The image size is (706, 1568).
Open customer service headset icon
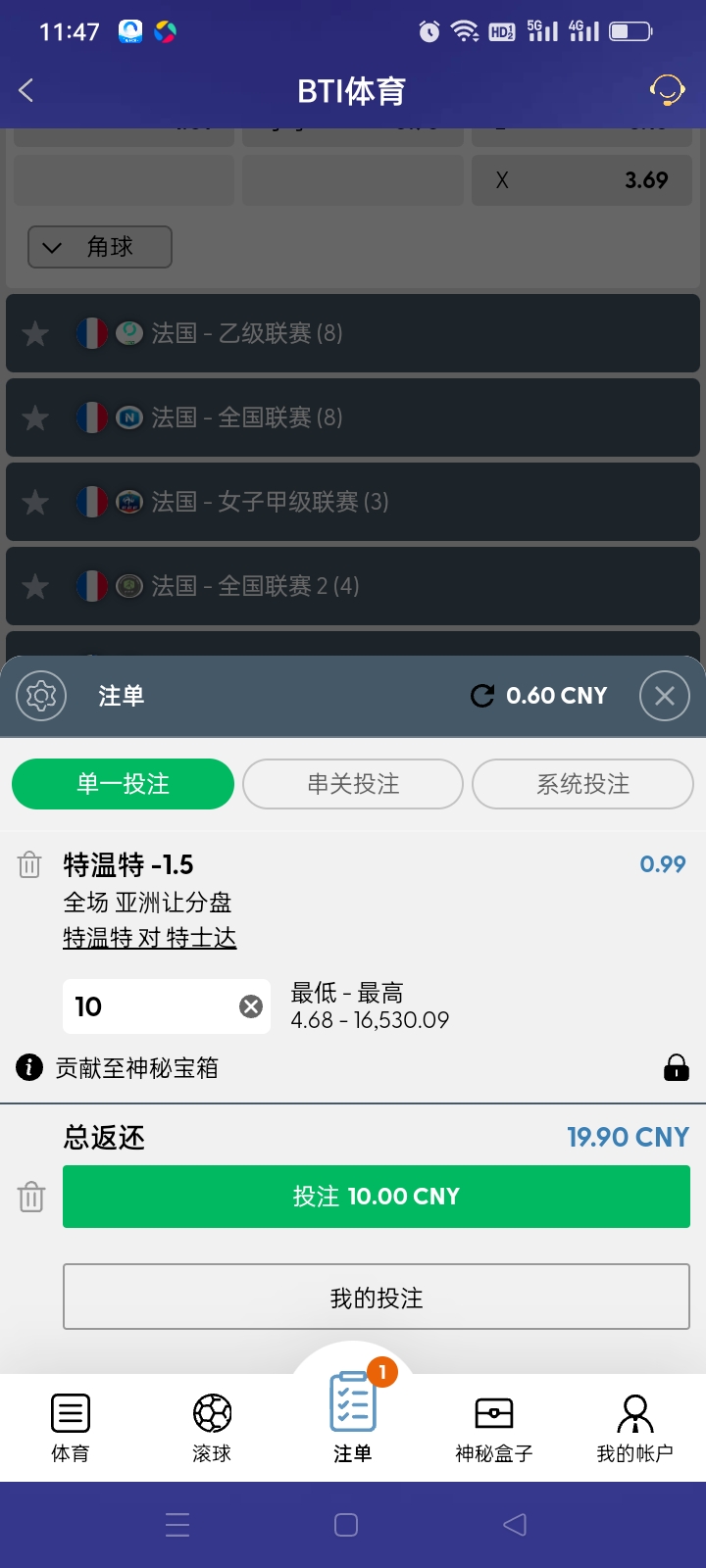[x=667, y=91]
